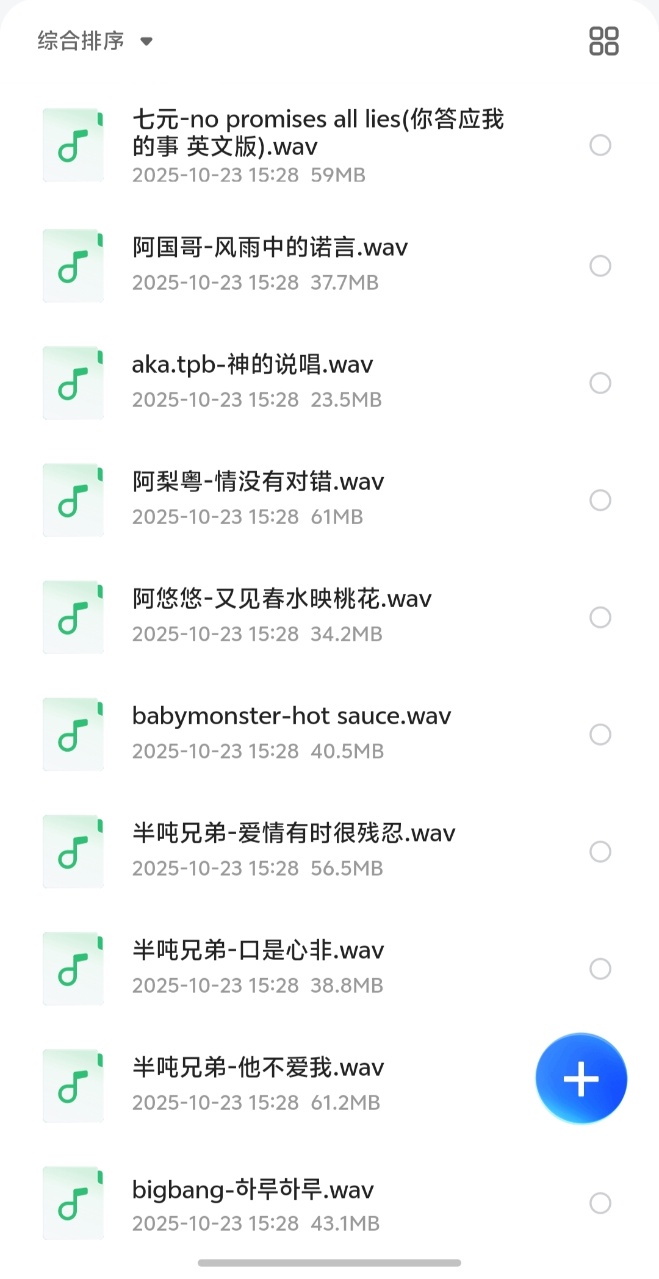
Task: Select the checkbox for babymonster-hot sauce.wav
Action: [600, 735]
